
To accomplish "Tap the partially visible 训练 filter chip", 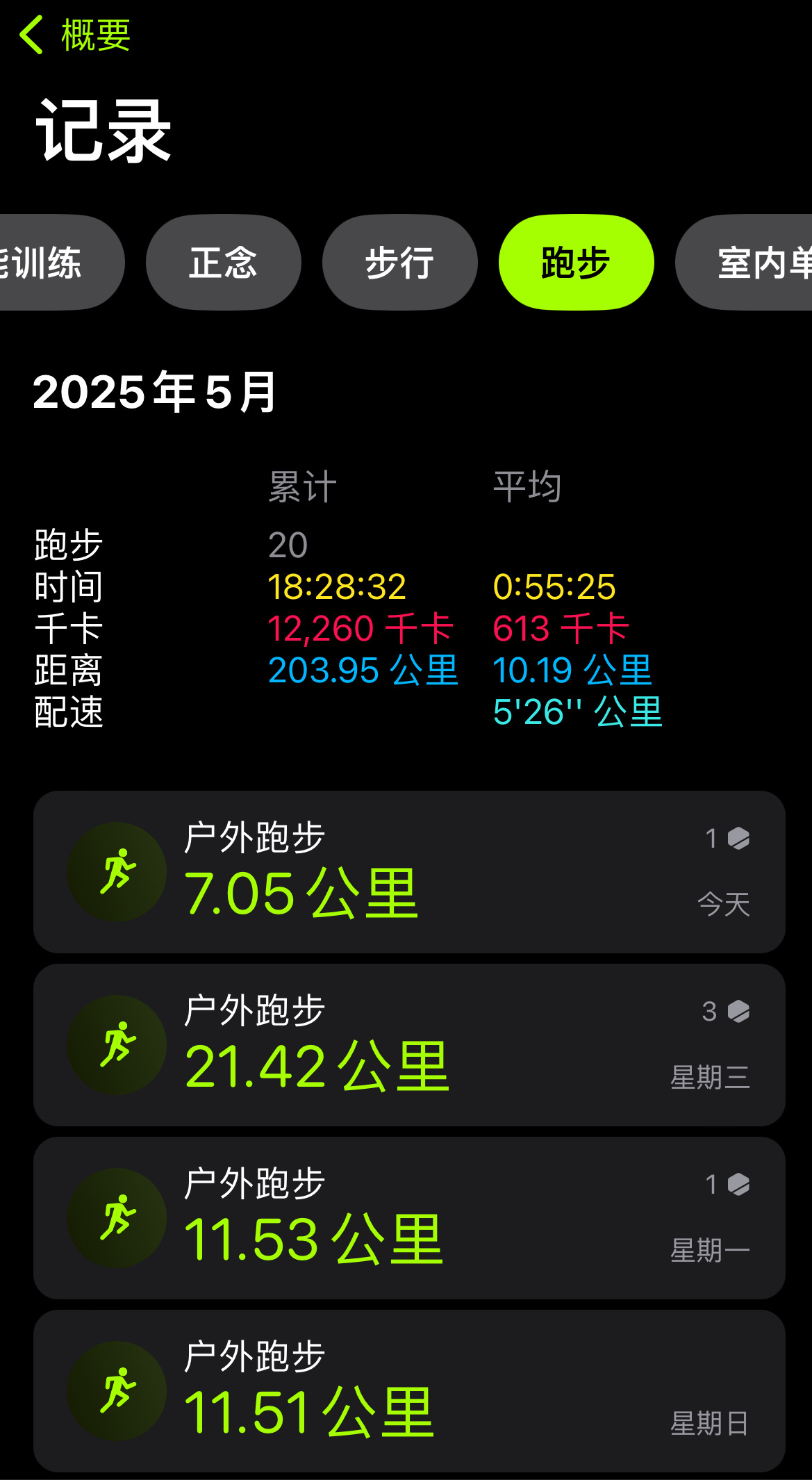I will pos(61,263).
